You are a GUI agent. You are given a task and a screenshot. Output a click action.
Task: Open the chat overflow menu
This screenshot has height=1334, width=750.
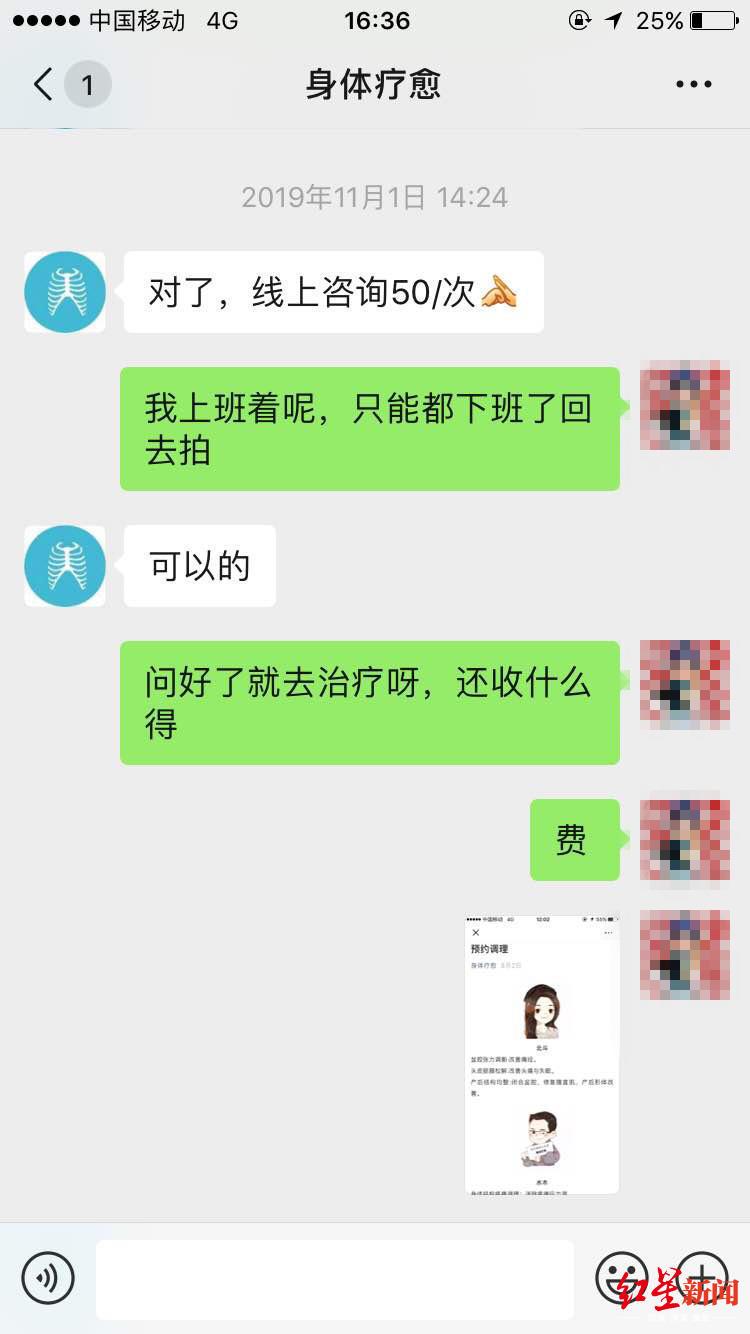(693, 85)
